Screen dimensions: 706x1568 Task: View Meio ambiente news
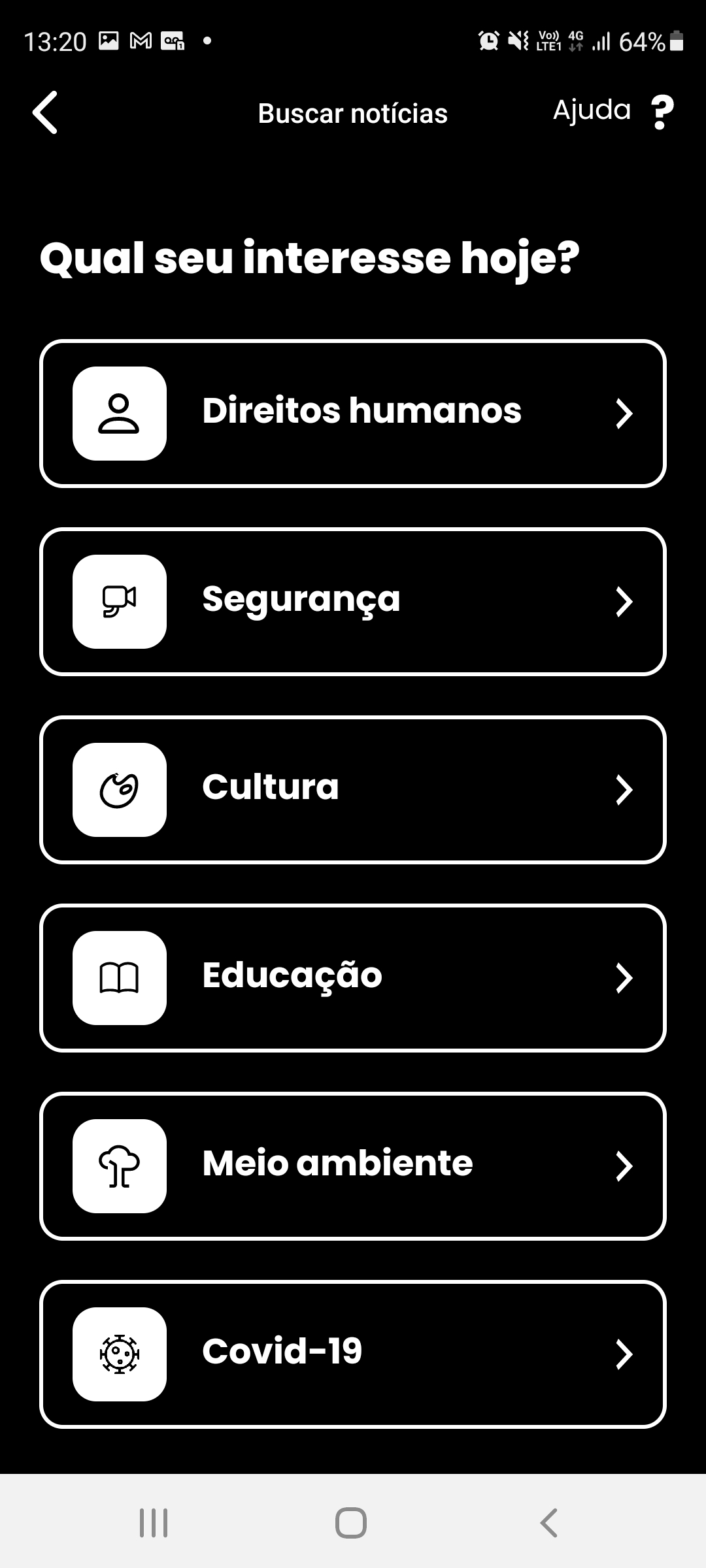coord(353,1166)
